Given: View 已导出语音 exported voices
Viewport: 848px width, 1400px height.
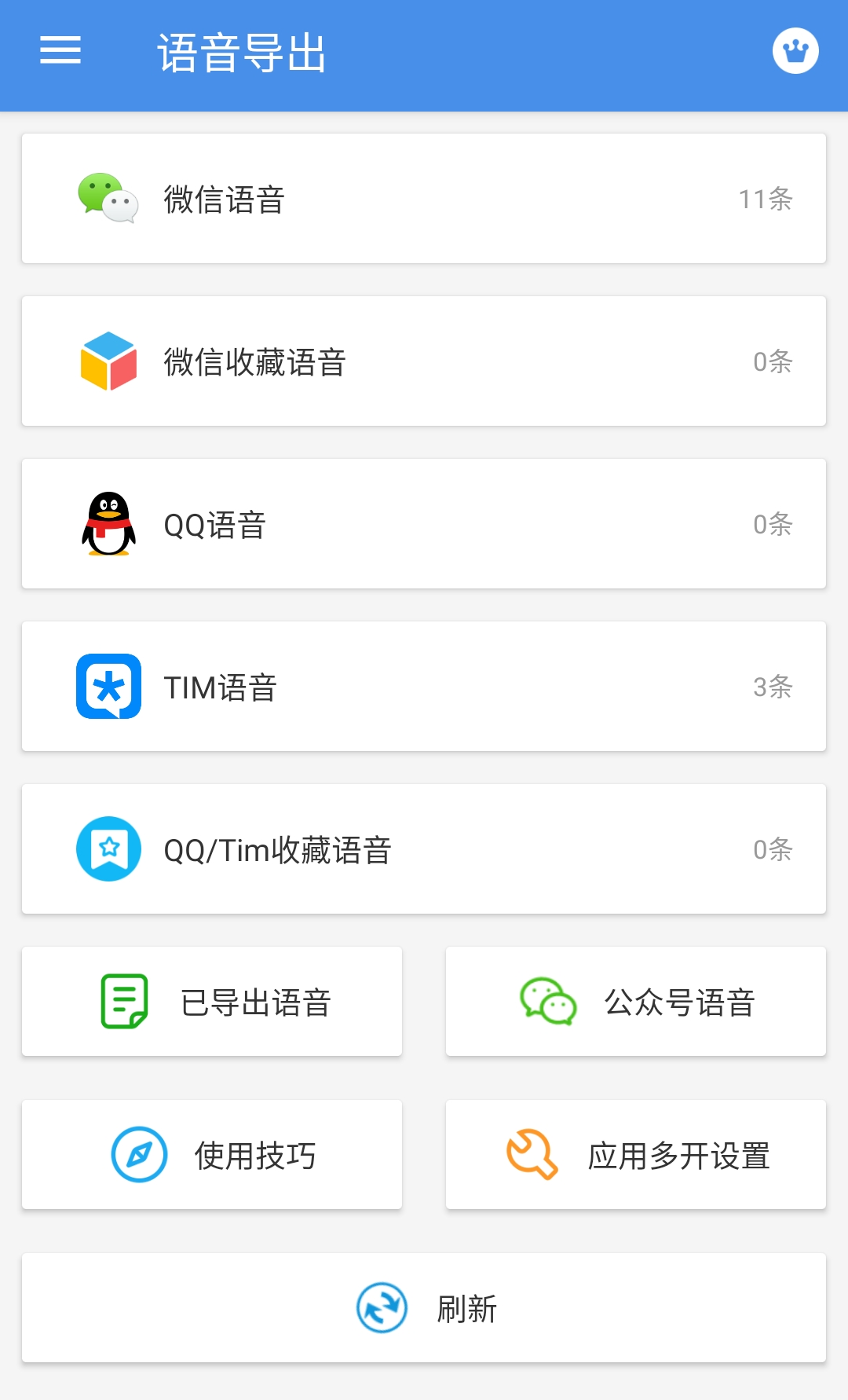Looking at the screenshot, I should (212, 1002).
